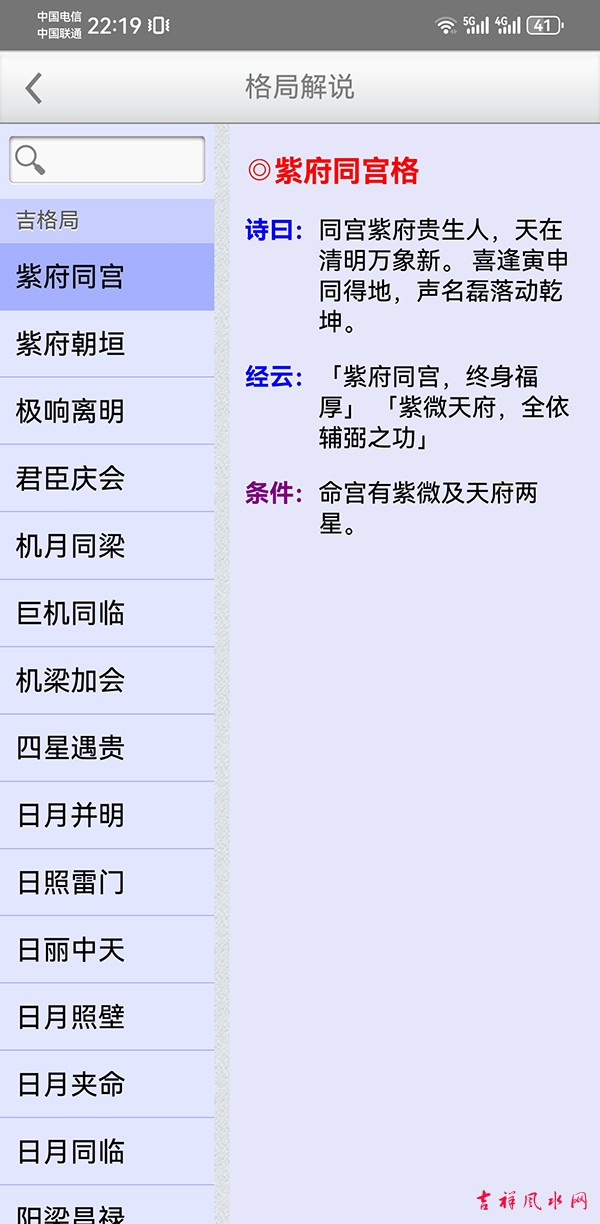This screenshot has width=600, height=1224.
Task: Open the 日月夹命 entry
Action: point(107,1084)
